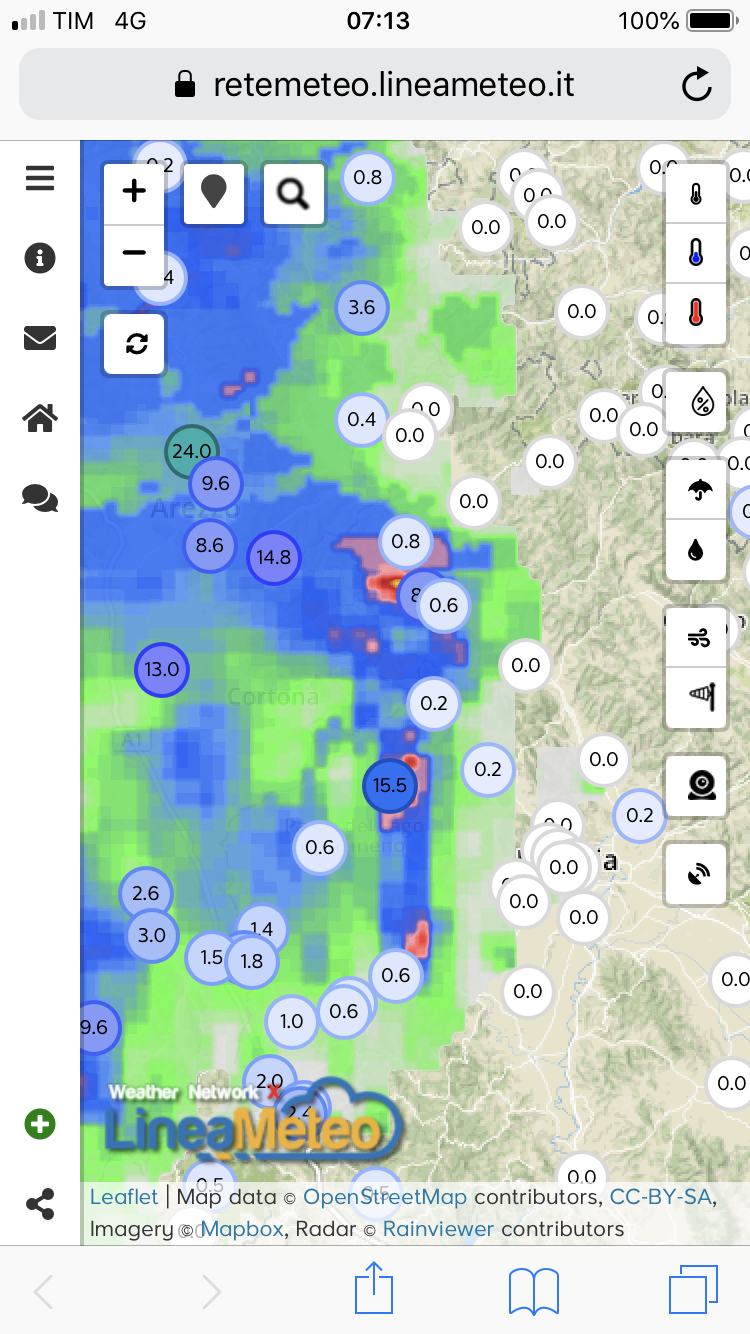
Task: Open the chat bubbles icon
Action: pos(40,497)
